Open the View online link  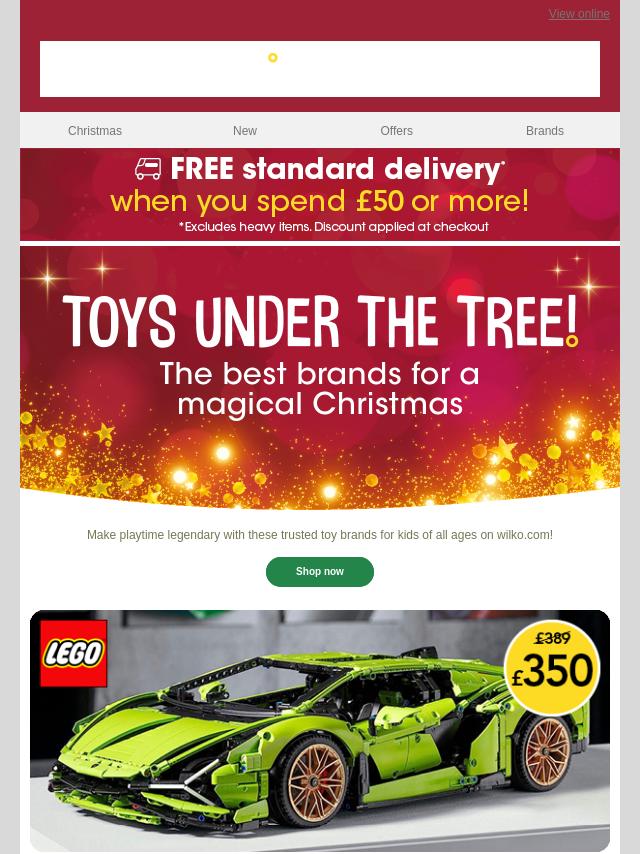[578, 14]
